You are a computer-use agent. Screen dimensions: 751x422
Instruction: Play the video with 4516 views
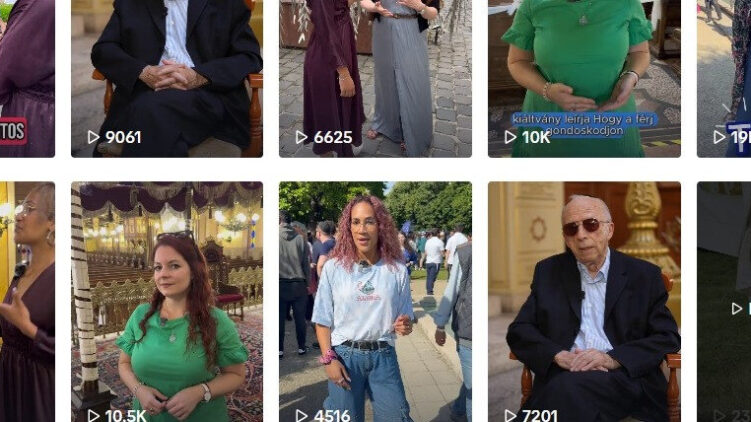(x=375, y=300)
